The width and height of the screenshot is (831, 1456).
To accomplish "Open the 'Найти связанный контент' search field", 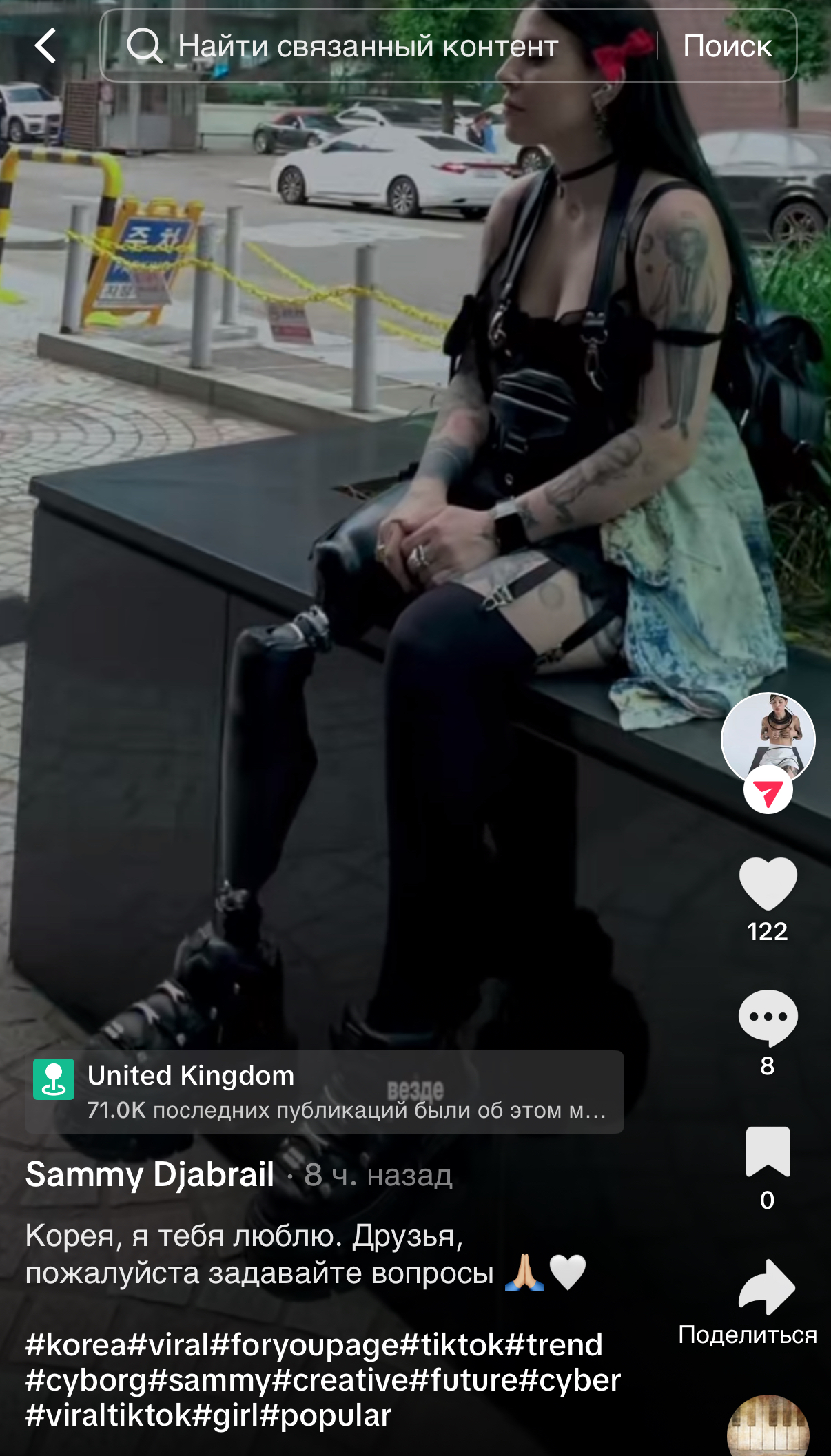I will (379, 46).
